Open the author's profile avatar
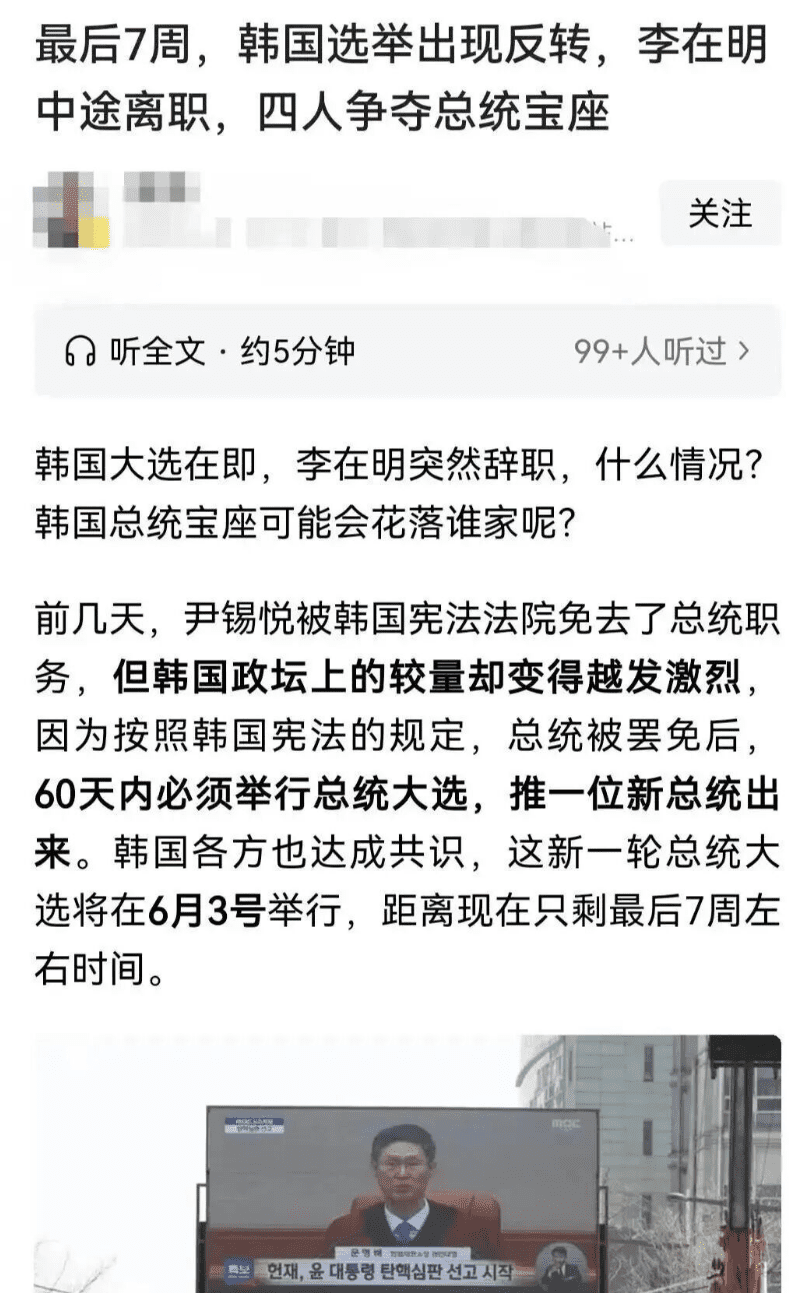This screenshot has width=789, height=1293. 70,211
